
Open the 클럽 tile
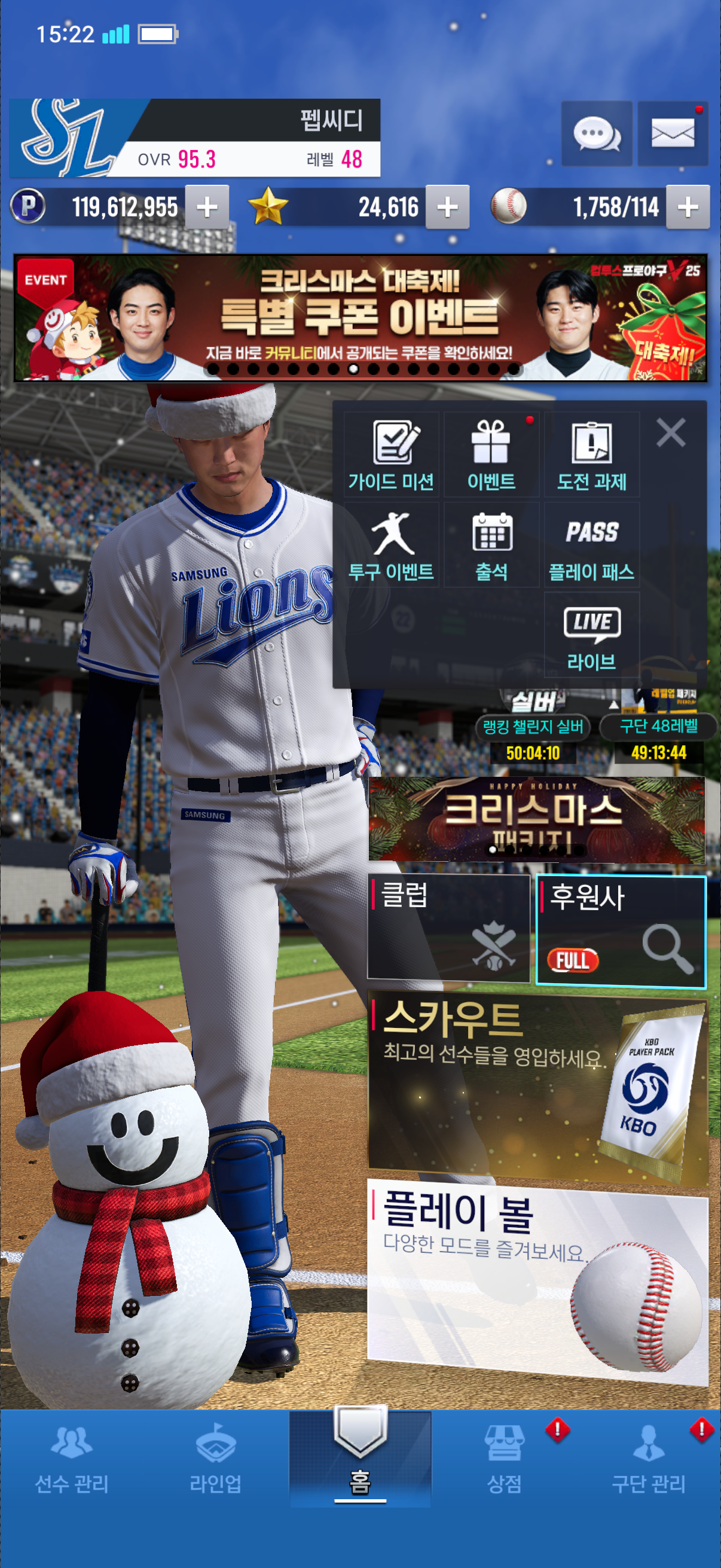click(448, 928)
